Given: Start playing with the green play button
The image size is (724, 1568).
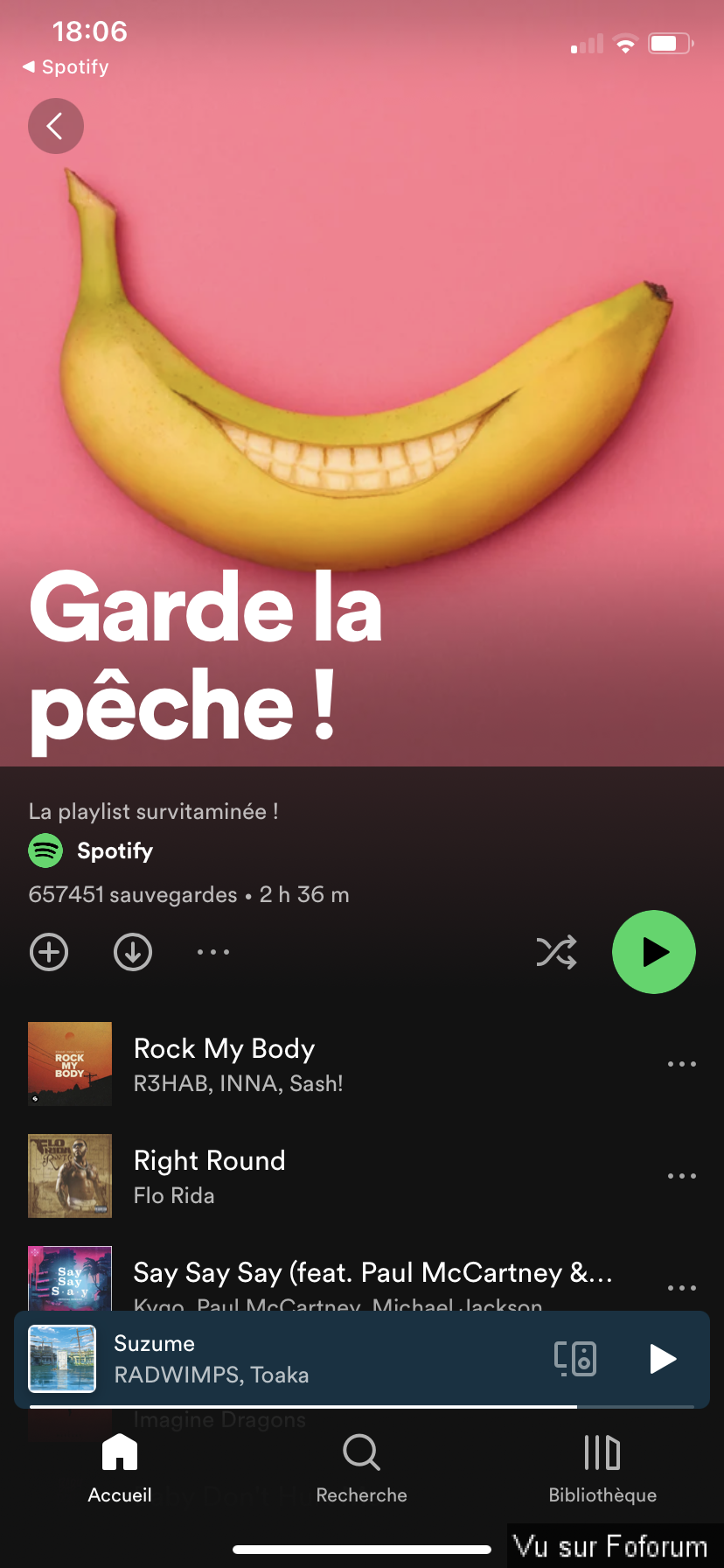Looking at the screenshot, I should pos(654,952).
